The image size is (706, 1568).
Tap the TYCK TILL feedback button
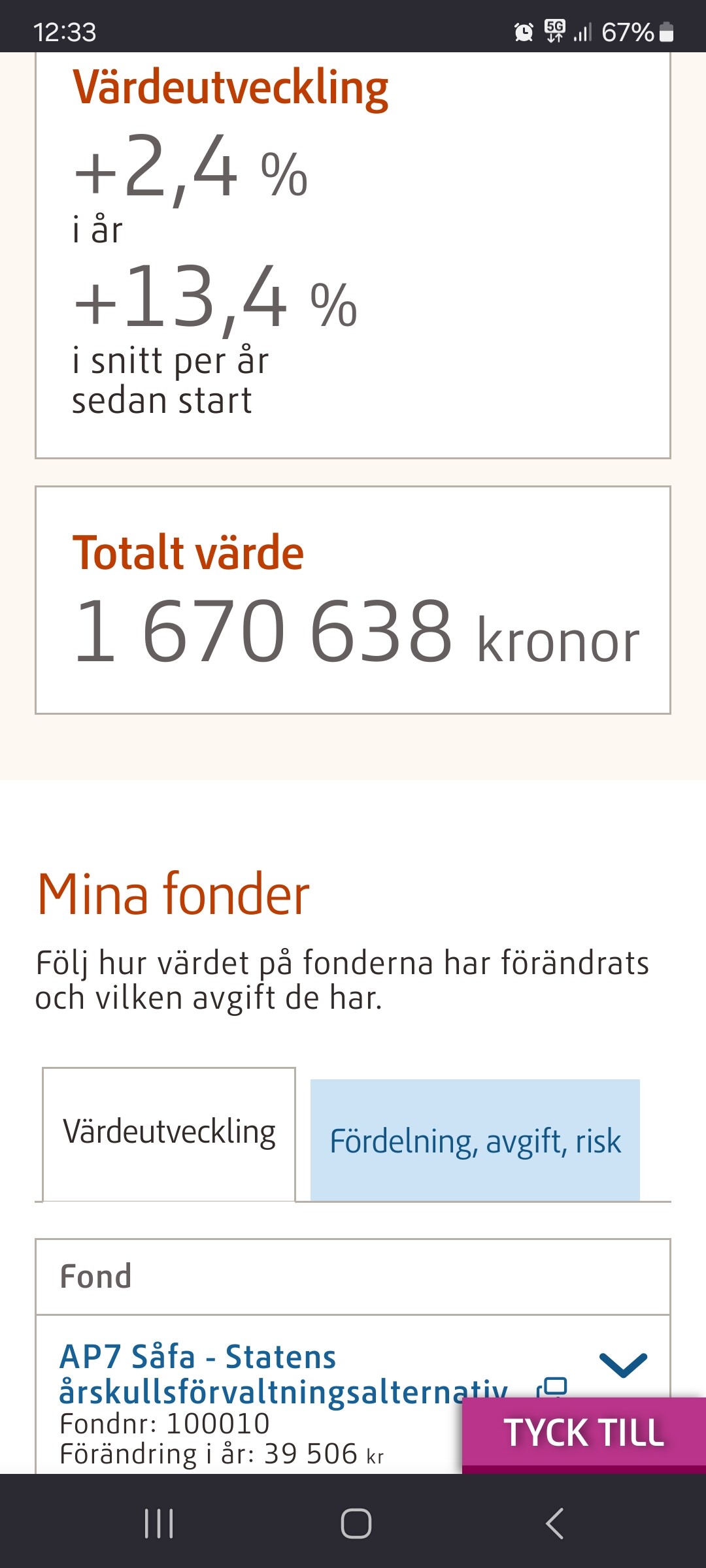click(x=584, y=1433)
